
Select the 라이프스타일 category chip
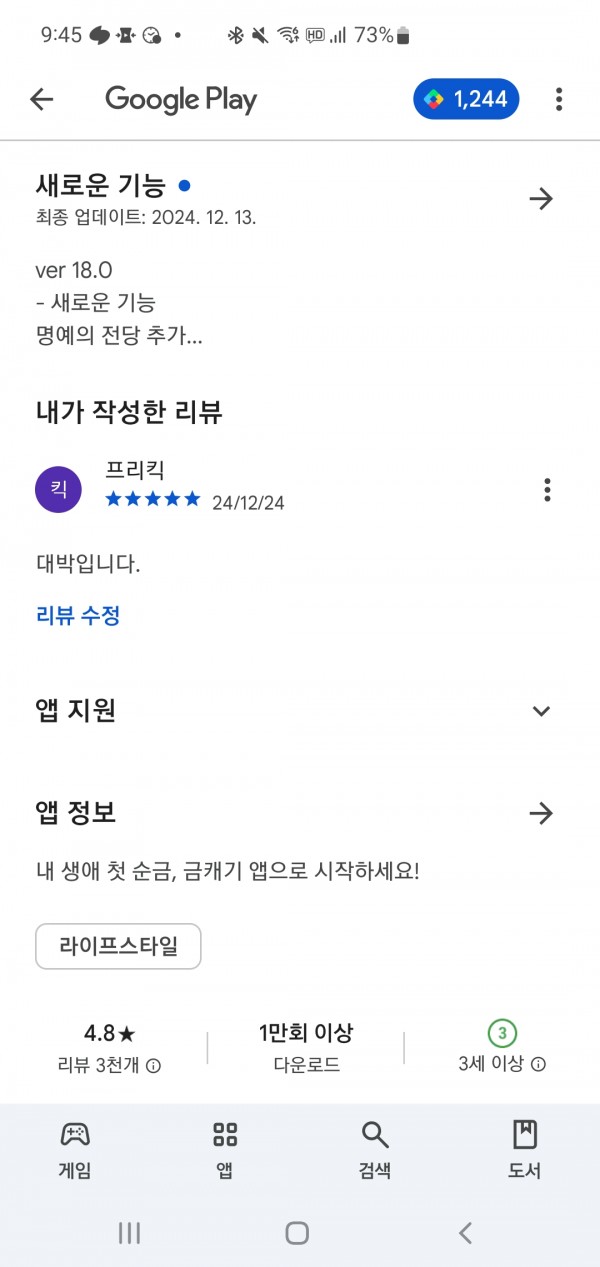118,946
